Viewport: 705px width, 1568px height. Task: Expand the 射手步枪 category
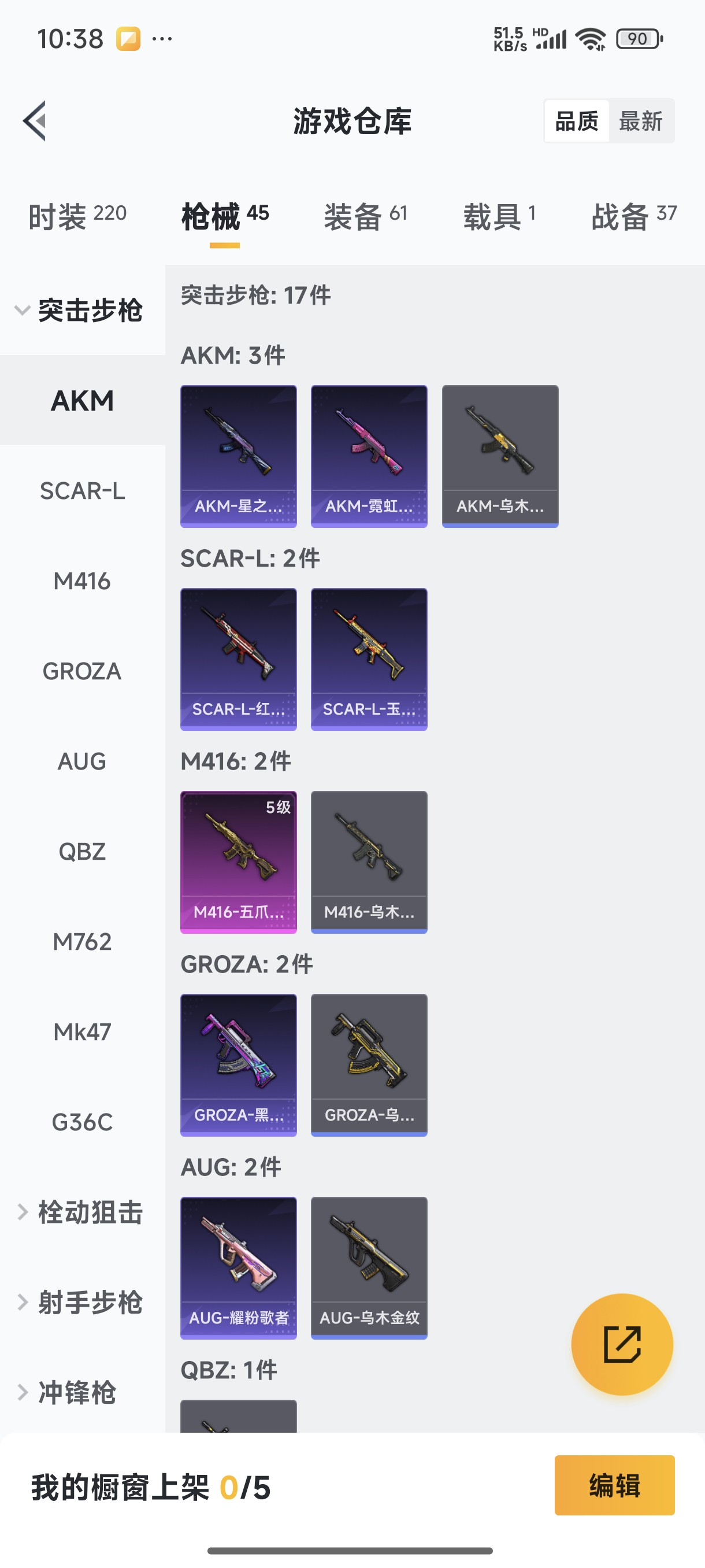tap(79, 1302)
